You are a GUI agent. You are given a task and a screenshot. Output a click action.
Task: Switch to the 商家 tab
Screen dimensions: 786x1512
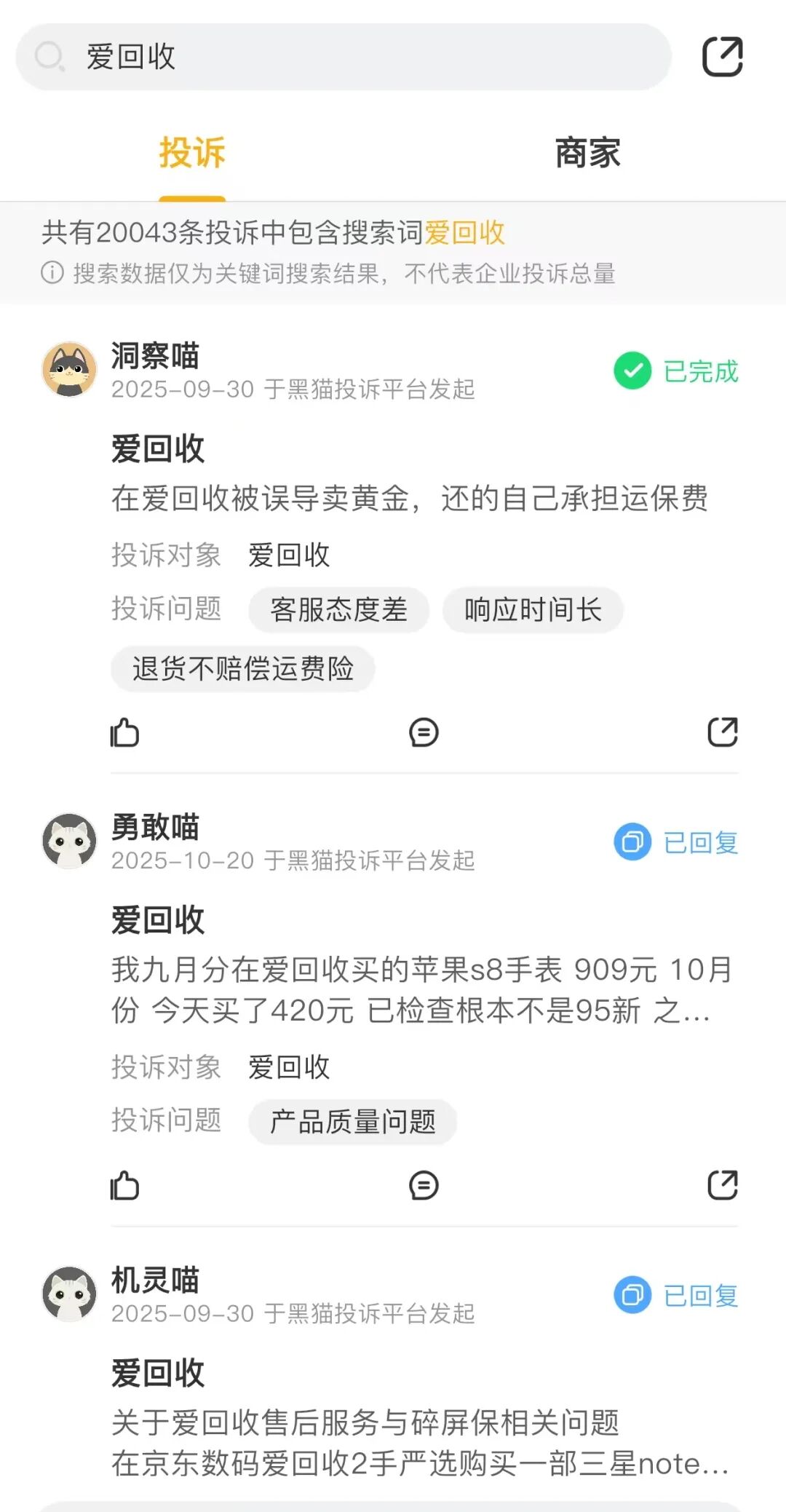pos(587,153)
